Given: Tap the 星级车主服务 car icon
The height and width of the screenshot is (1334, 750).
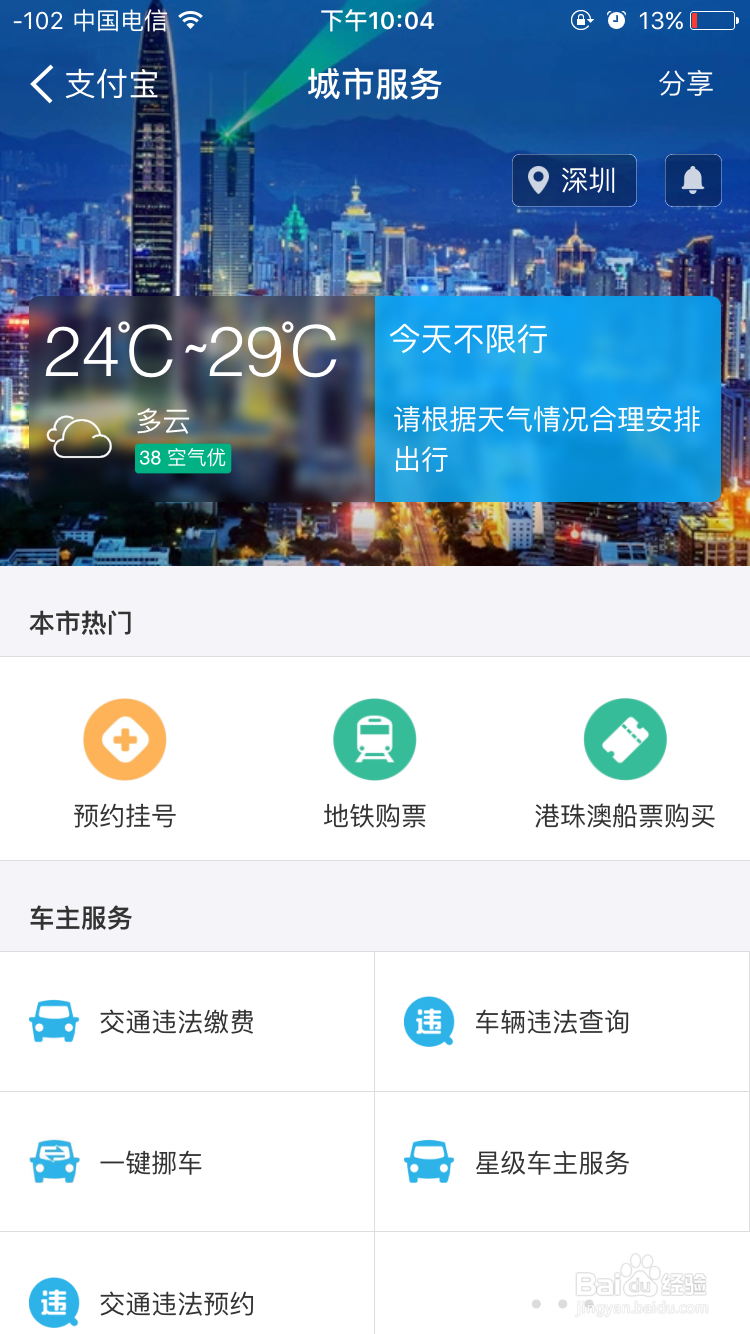Looking at the screenshot, I should [428, 1162].
